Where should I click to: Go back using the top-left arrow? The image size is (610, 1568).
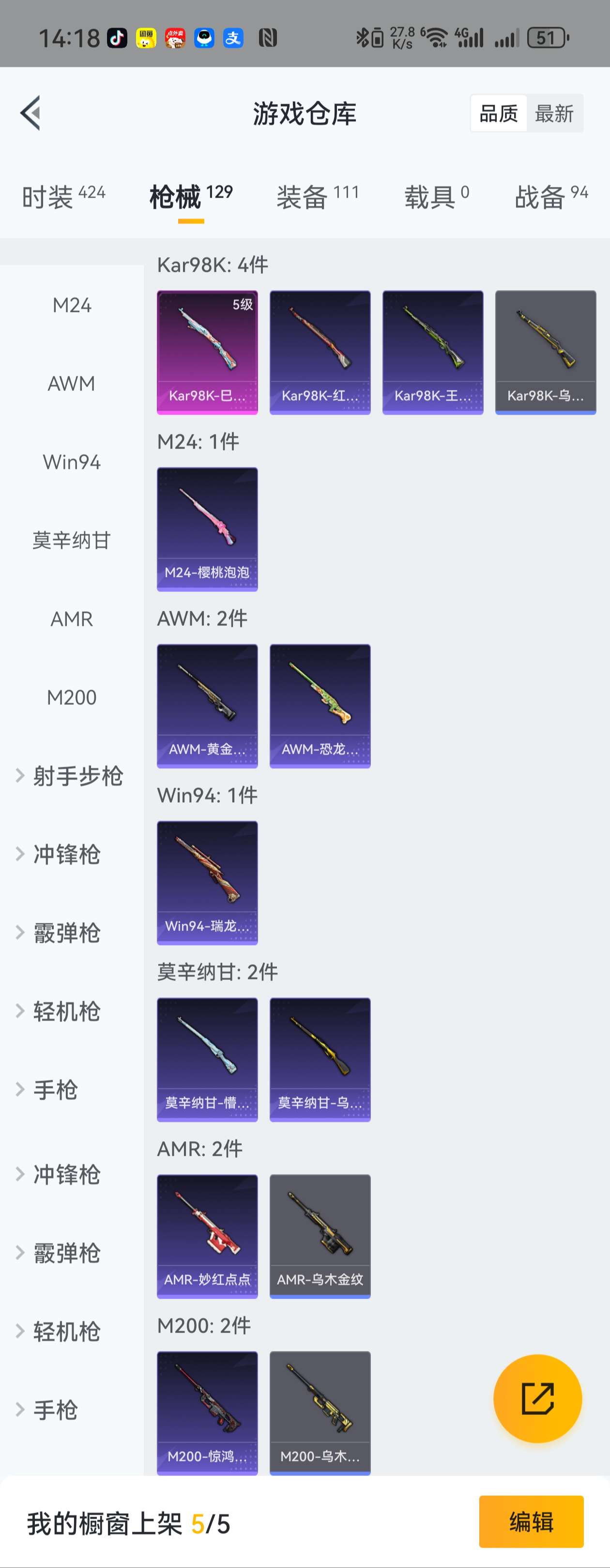tap(30, 113)
